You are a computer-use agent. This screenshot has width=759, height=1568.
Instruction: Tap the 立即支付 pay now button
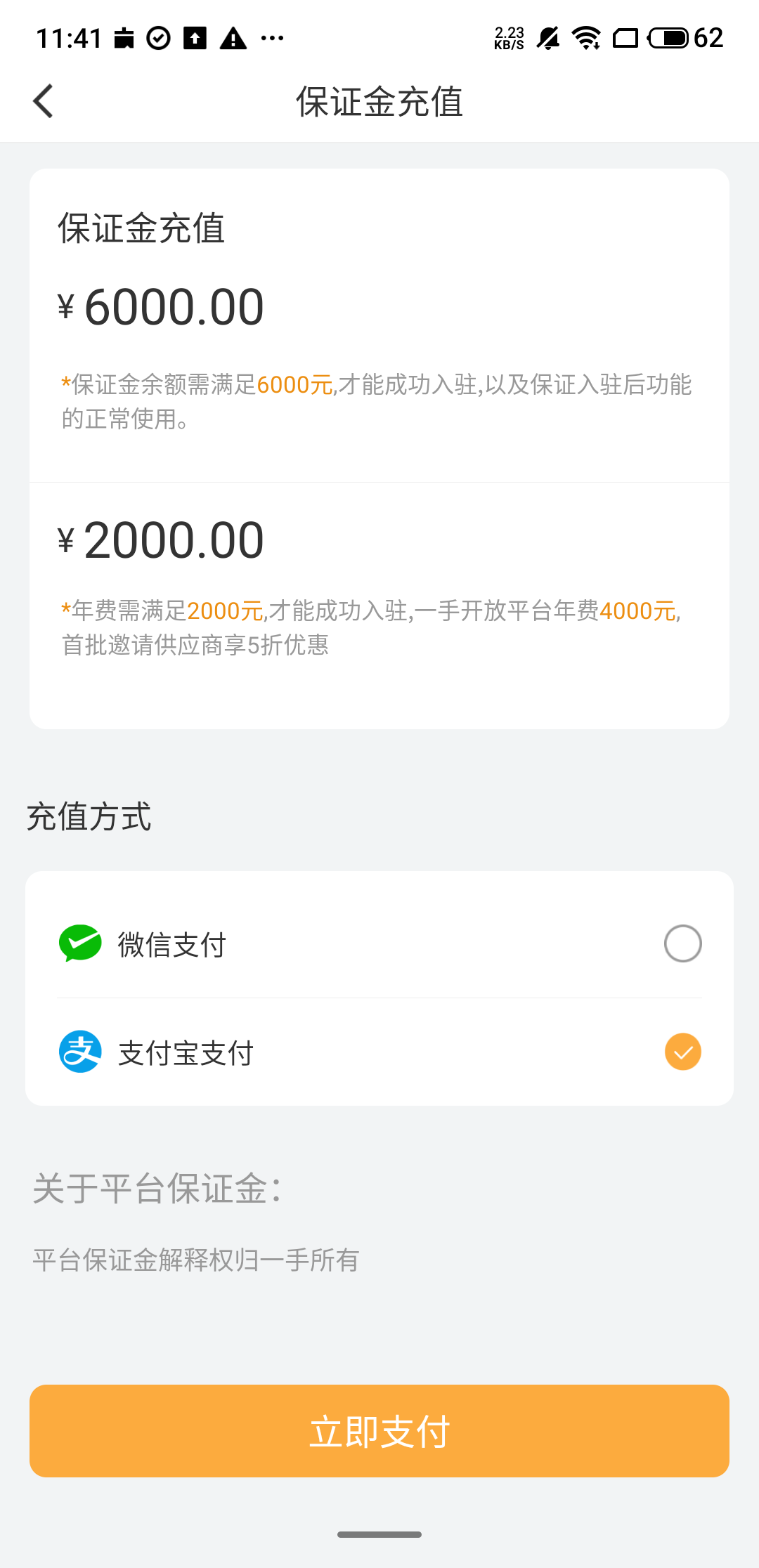(379, 1431)
